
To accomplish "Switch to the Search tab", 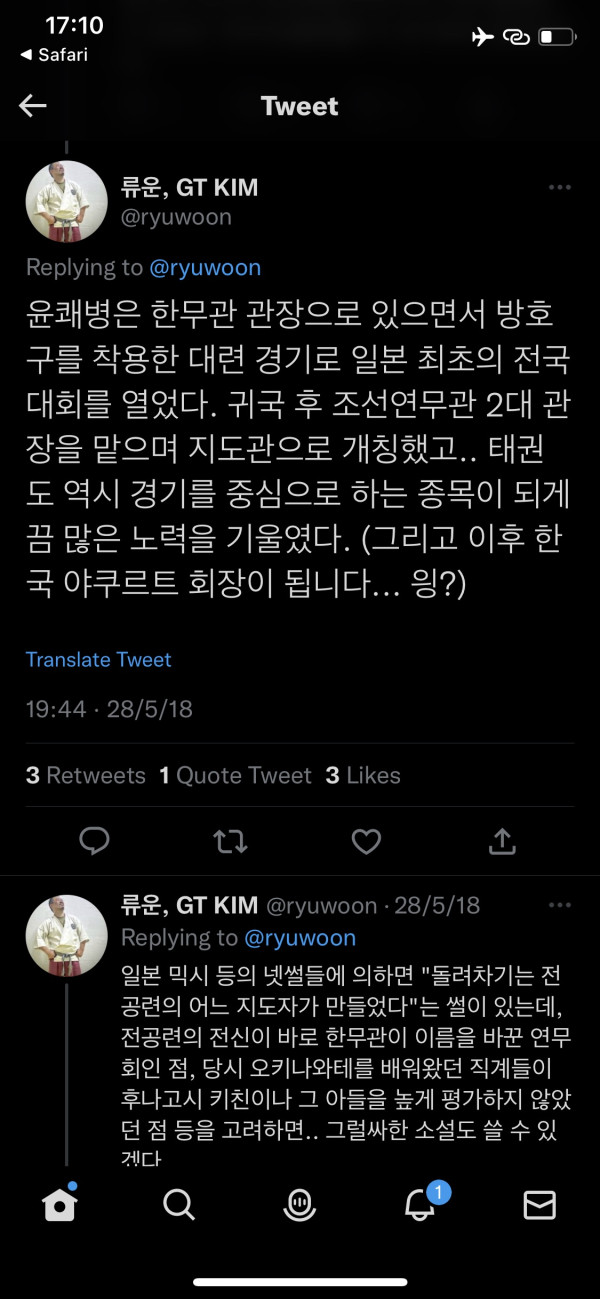I will click(179, 1206).
